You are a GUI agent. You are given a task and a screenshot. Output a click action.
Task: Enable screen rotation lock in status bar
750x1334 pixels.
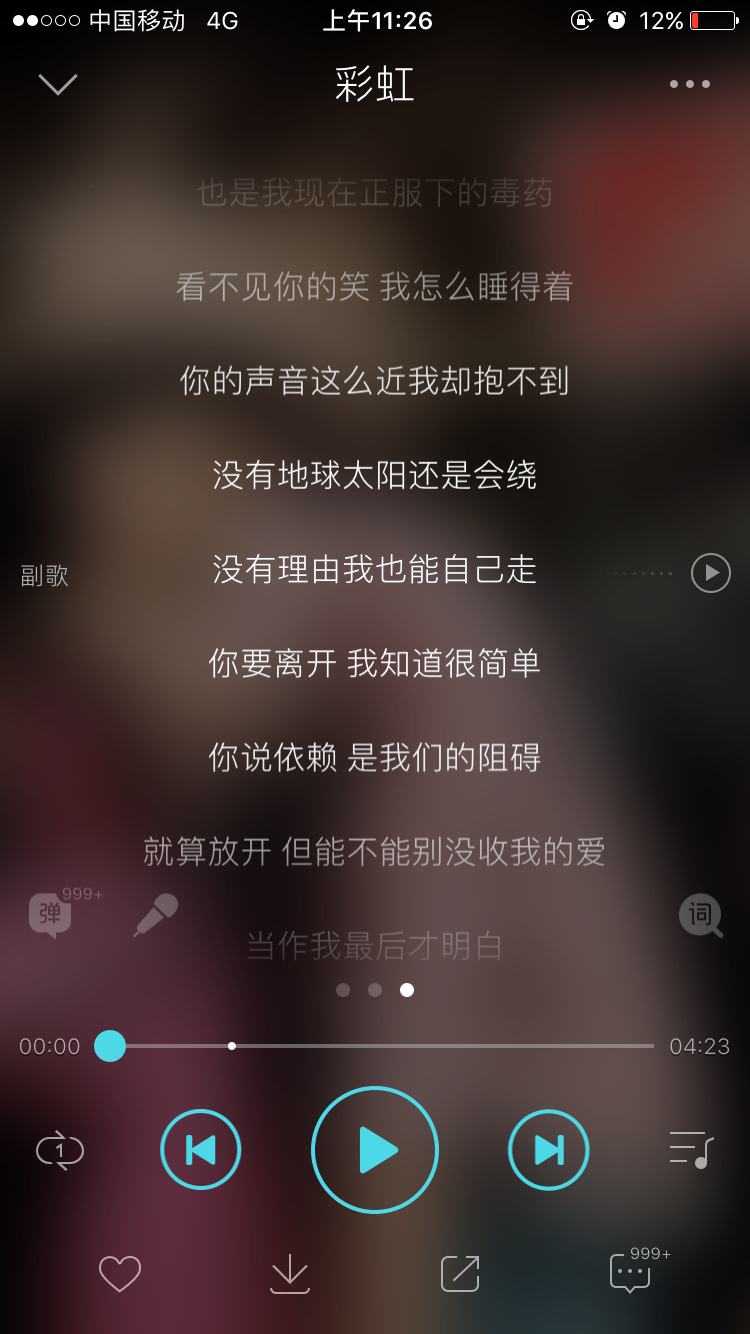click(x=581, y=21)
